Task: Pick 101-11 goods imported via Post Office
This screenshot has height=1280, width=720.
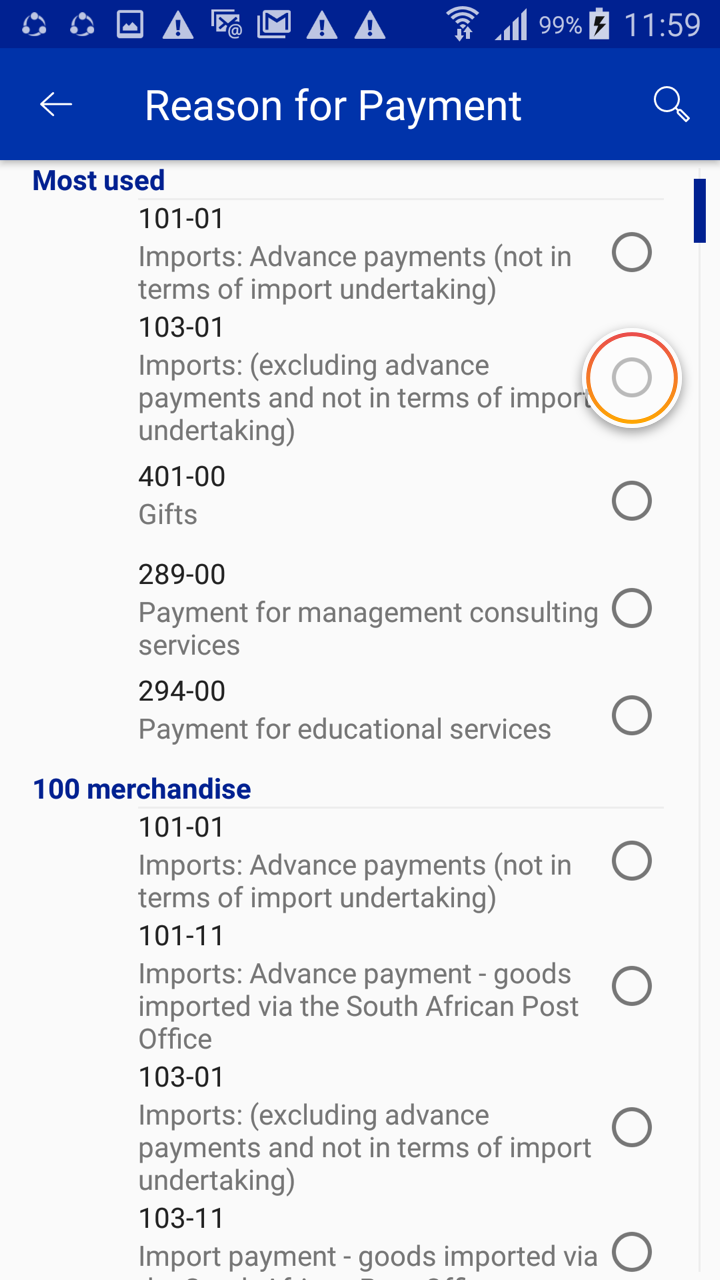Action: [631, 986]
